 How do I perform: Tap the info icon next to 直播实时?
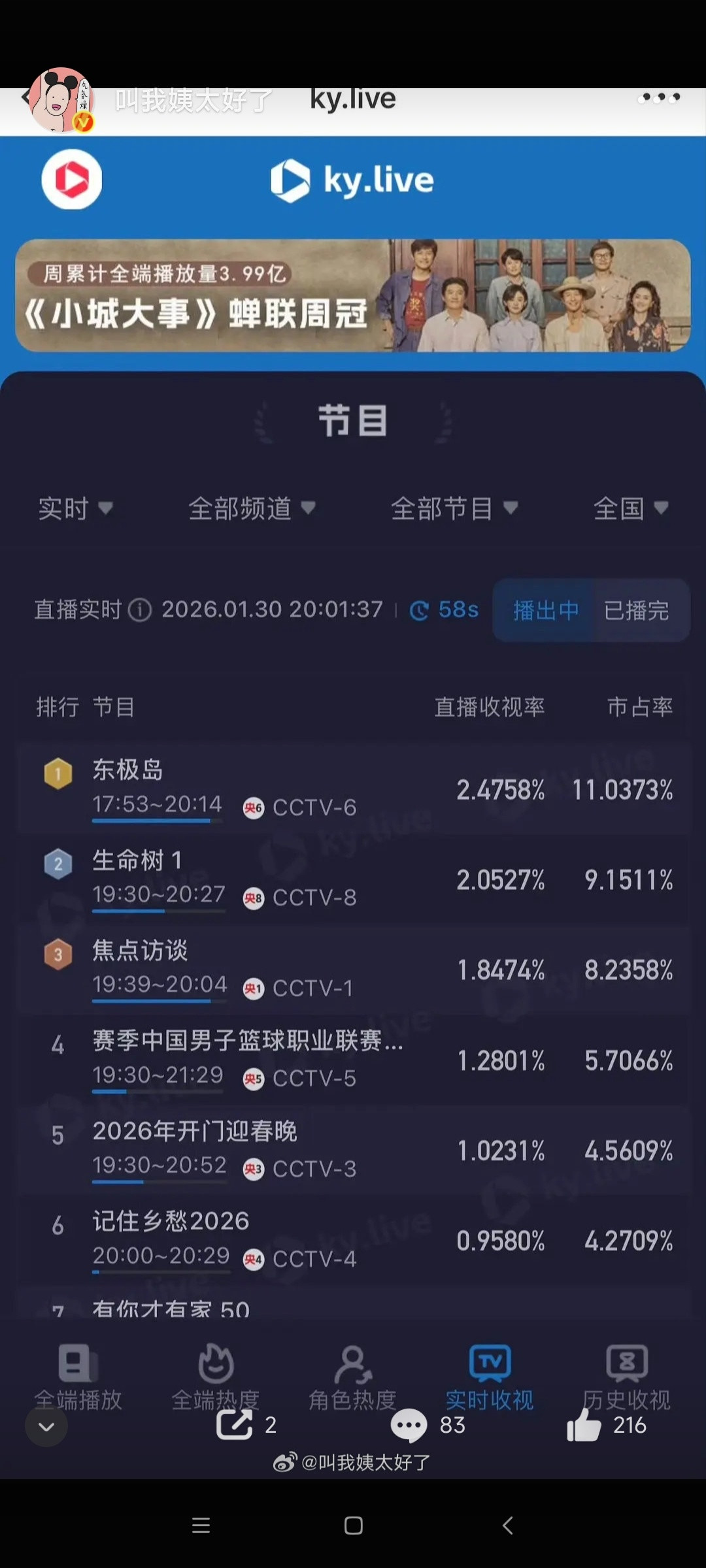coord(139,610)
